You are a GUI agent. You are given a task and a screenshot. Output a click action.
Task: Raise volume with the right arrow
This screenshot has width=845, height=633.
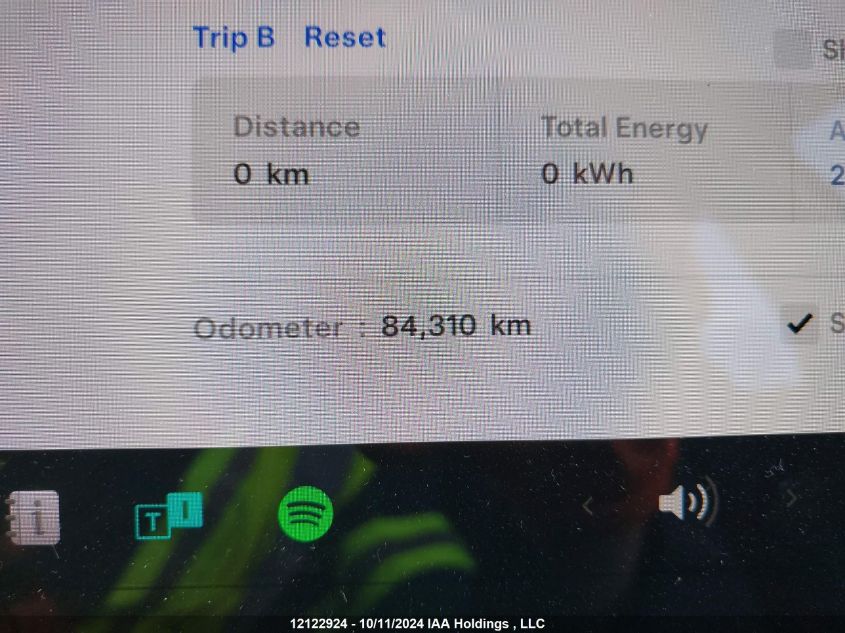790,497
